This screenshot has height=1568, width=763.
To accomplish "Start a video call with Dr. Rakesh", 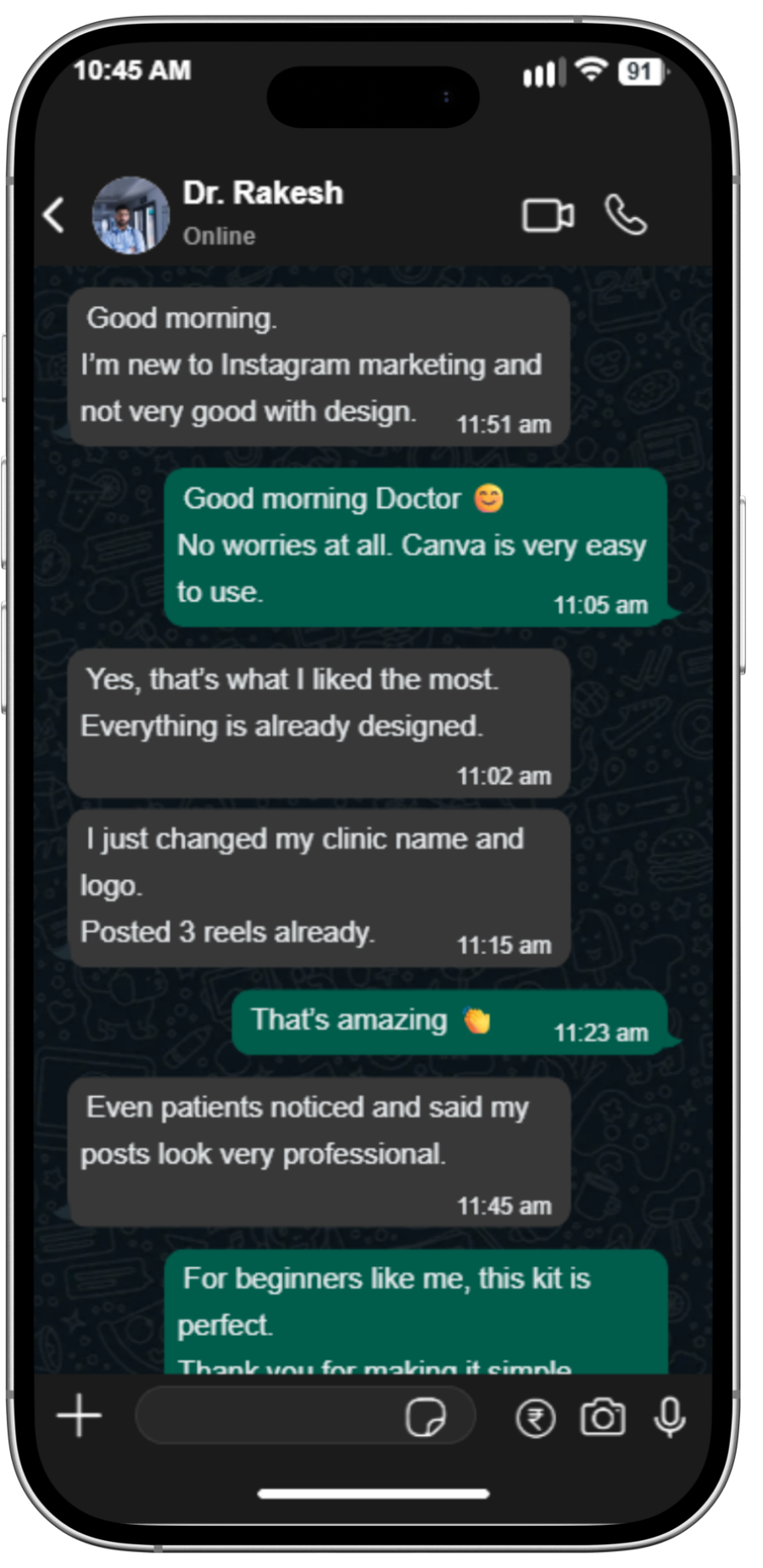I will coord(548,214).
